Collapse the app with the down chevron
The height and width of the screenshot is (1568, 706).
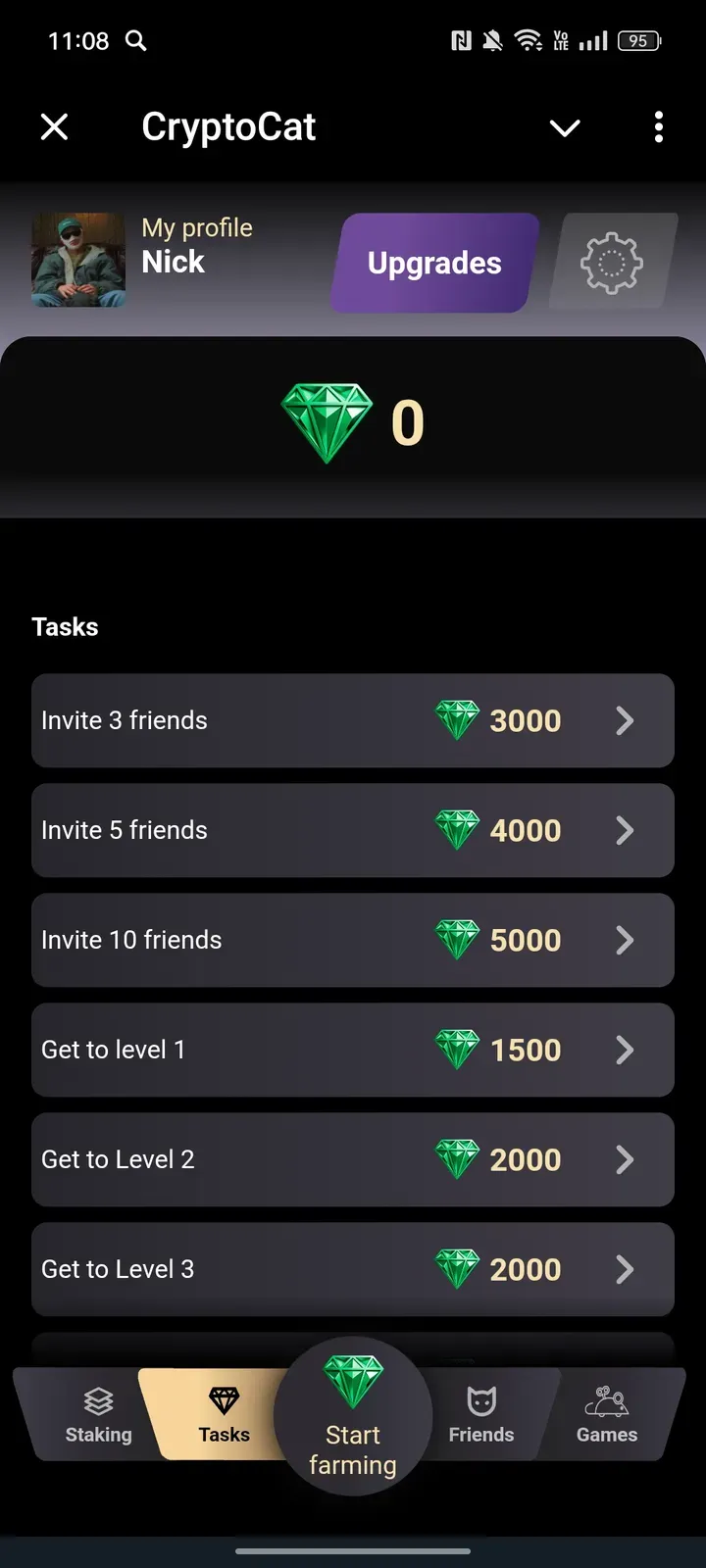(565, 127)
